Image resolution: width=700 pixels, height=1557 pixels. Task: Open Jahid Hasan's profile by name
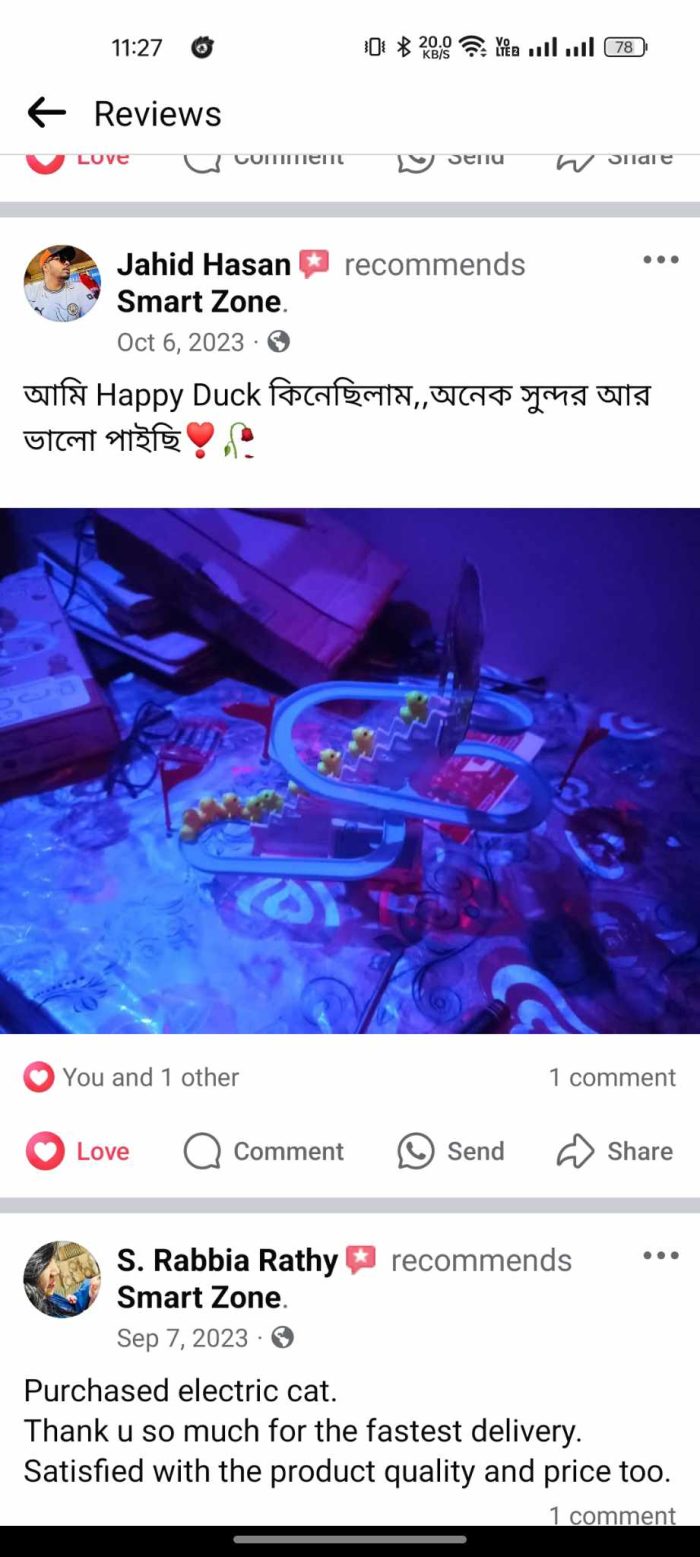click(204, 264)
